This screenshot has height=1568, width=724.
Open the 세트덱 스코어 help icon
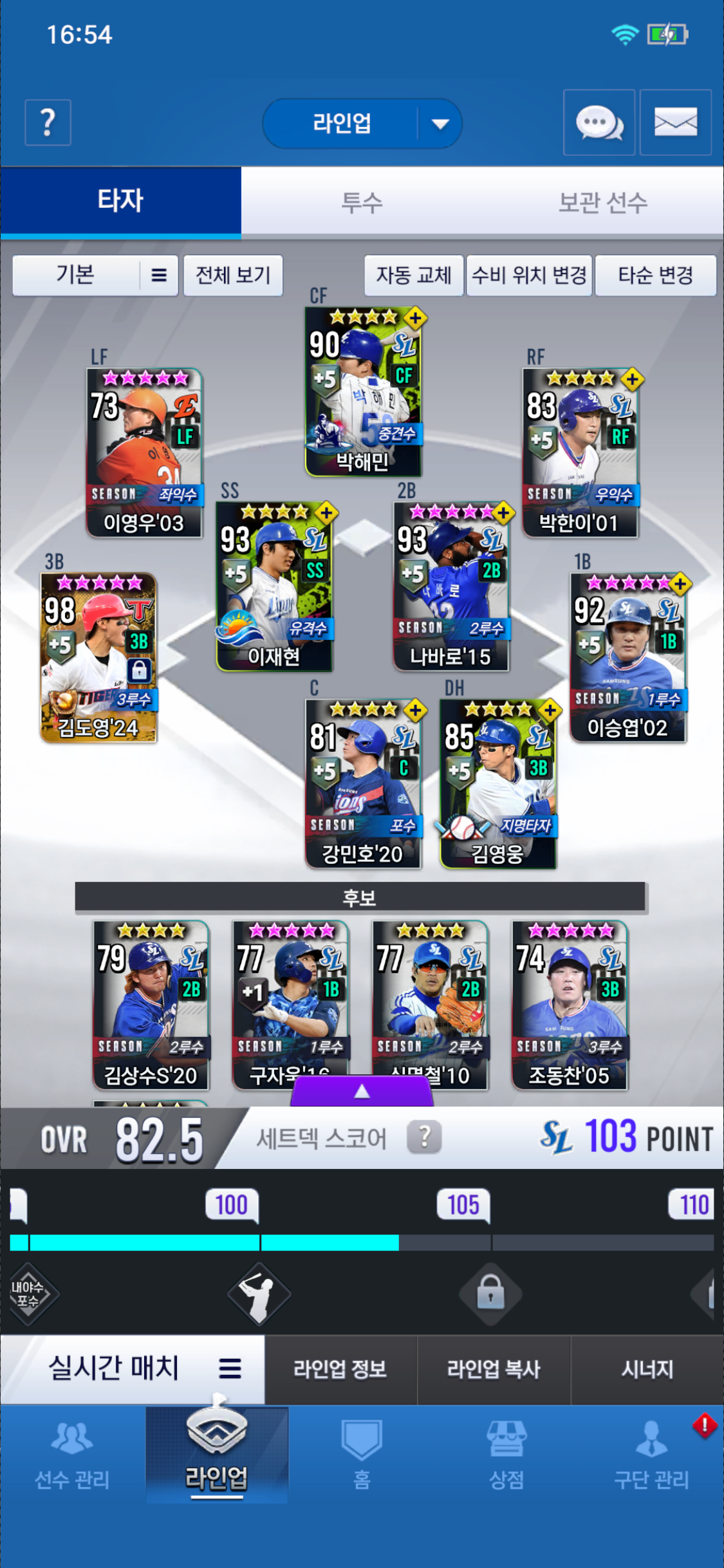424,1137
